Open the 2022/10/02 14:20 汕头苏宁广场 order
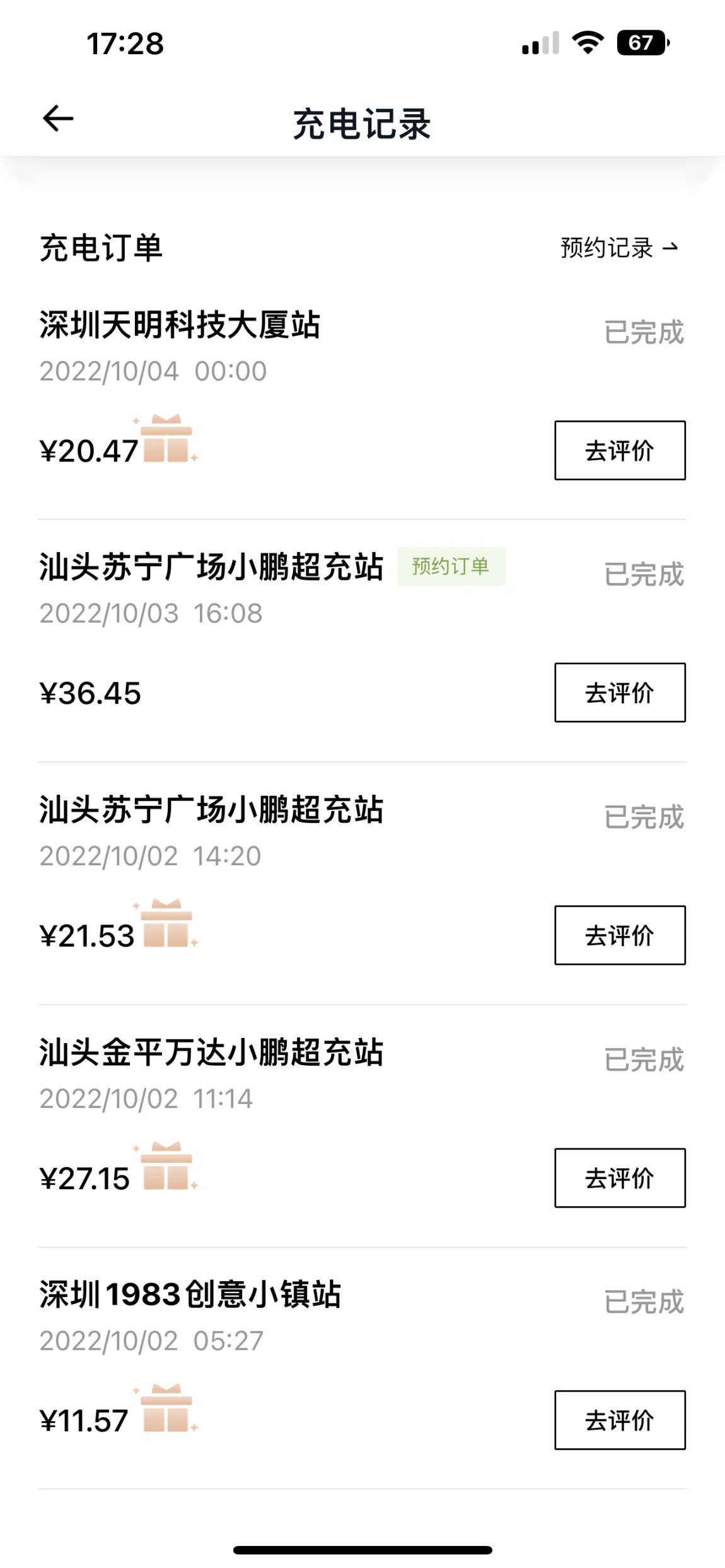This screenshot has height=1568, width=725. tap(362, 883)
